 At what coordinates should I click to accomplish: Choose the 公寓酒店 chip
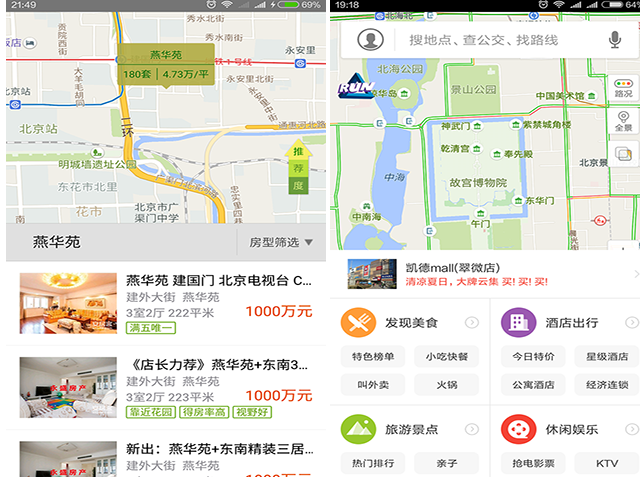[533, 384]
